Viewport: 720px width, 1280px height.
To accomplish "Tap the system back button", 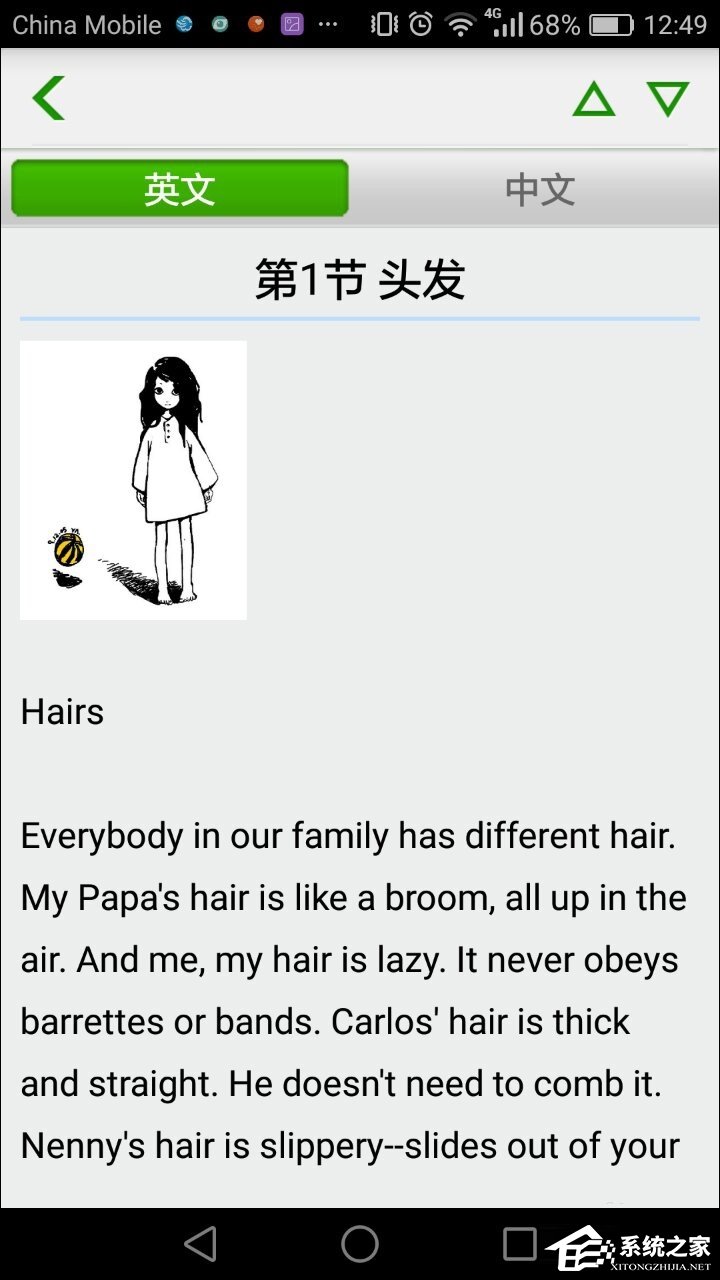I will pos(201,1244).
